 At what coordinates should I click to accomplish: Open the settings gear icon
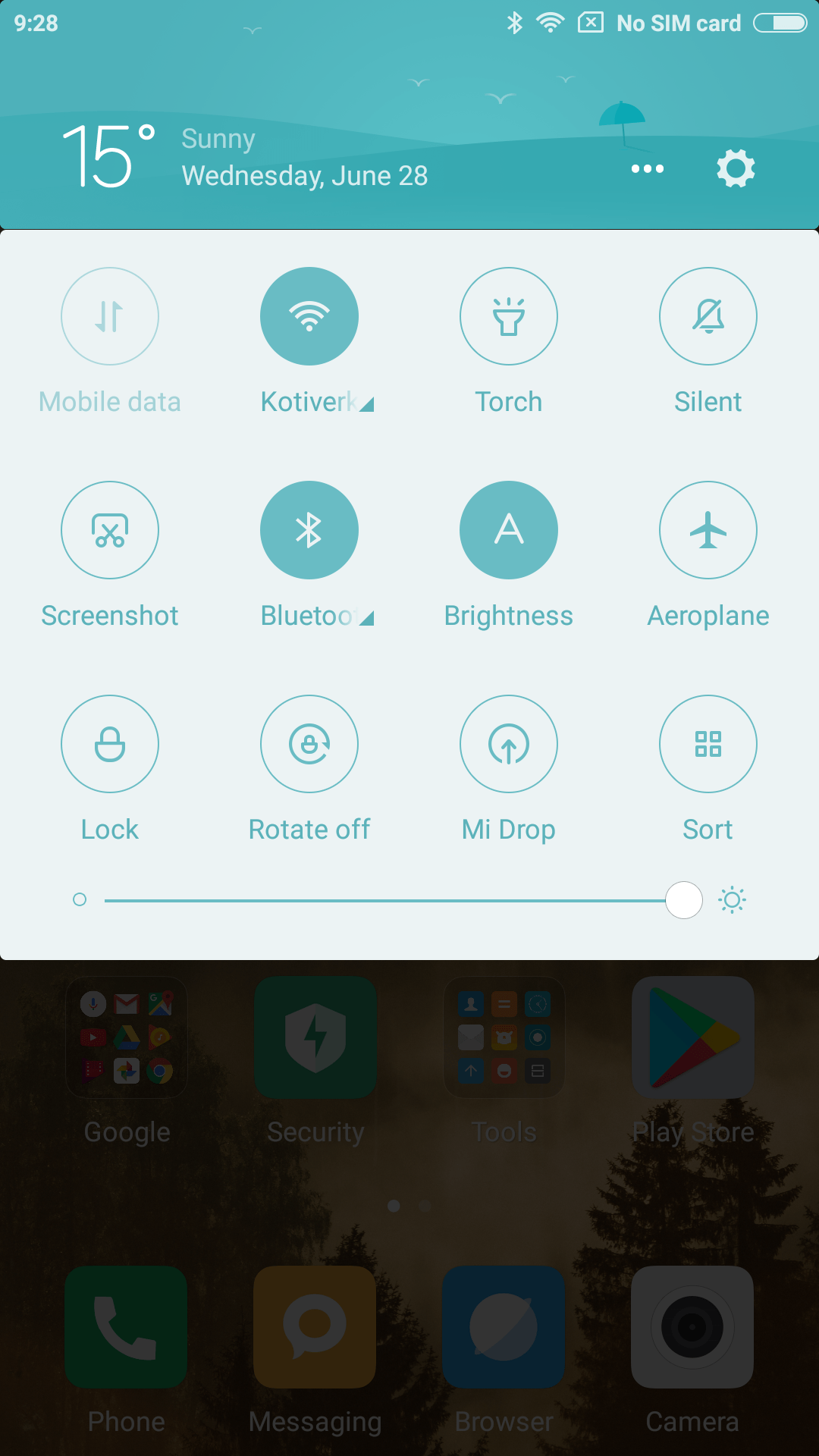pos(736,168)
